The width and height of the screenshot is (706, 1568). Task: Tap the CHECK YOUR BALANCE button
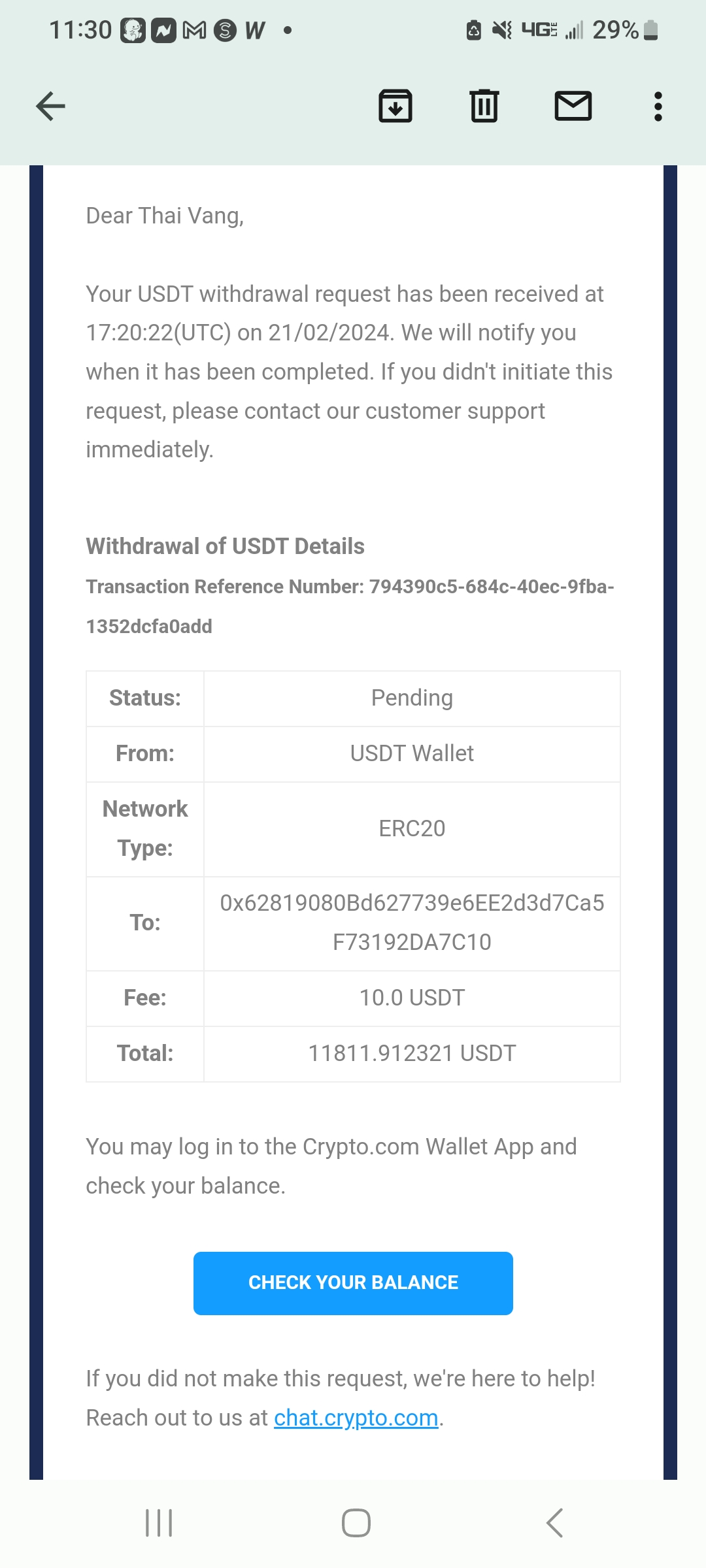353,1282
